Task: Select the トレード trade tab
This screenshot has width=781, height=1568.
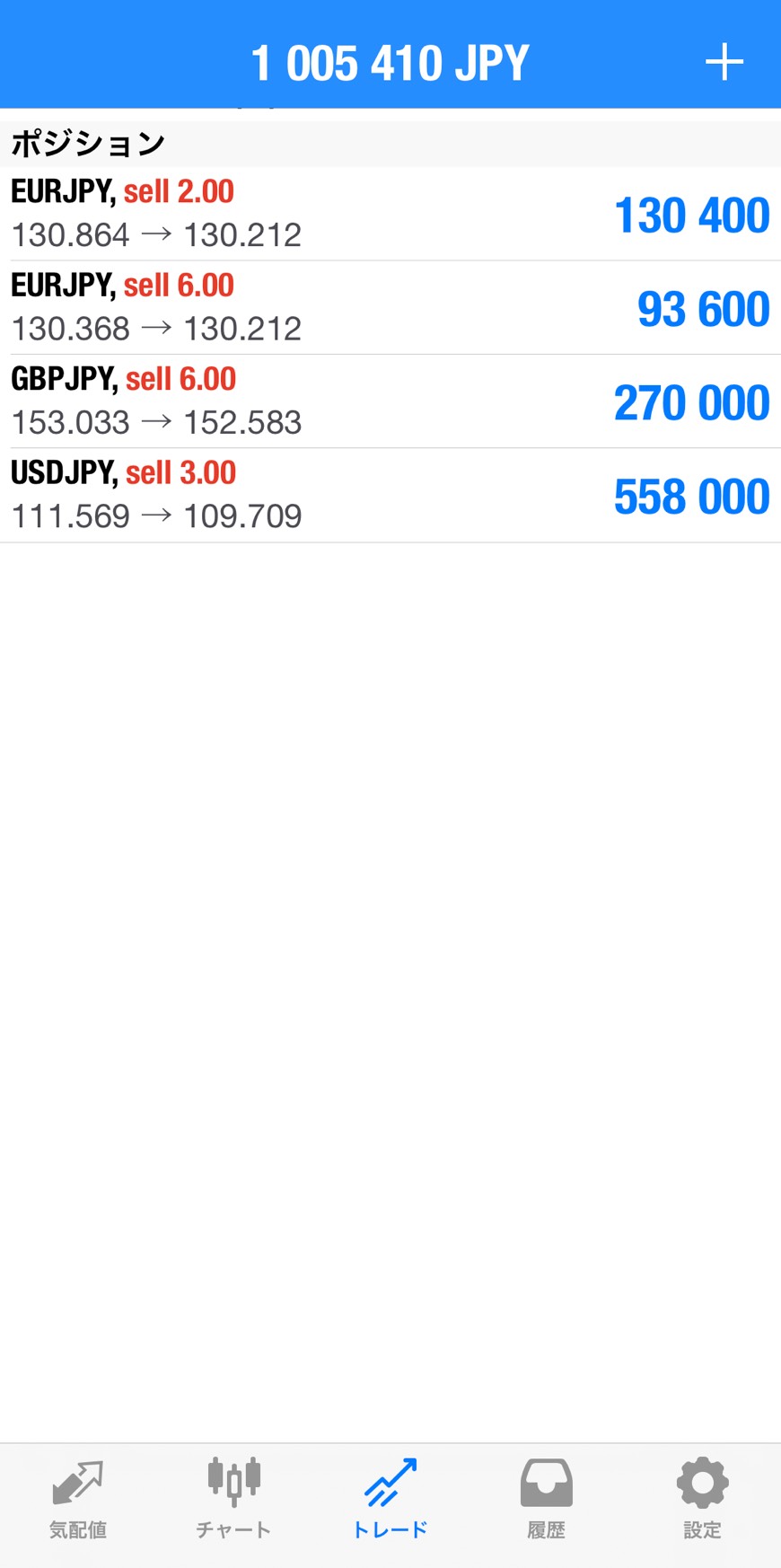Action: coord(390,1500)
